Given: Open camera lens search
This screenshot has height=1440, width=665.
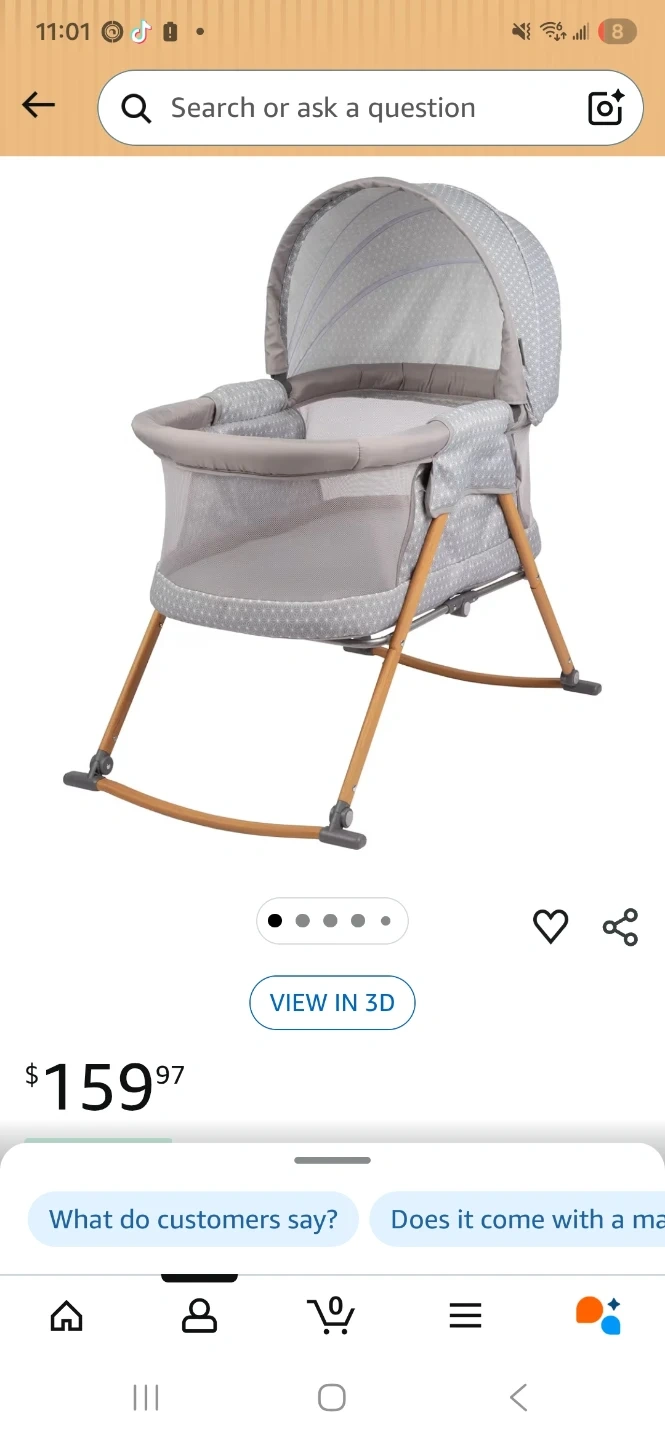Looking at the screenshot, I should tap(605, 108).
